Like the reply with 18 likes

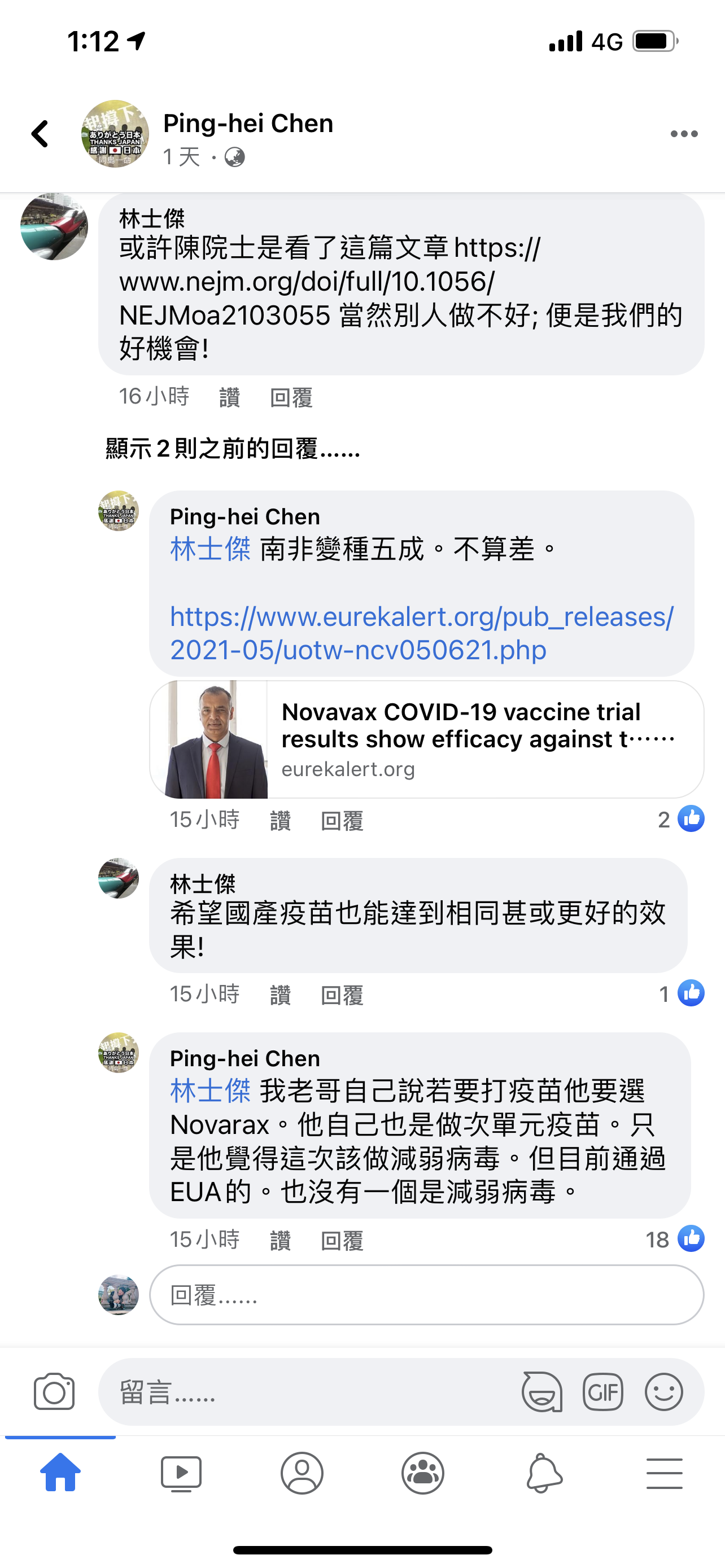coord(280,1241)
